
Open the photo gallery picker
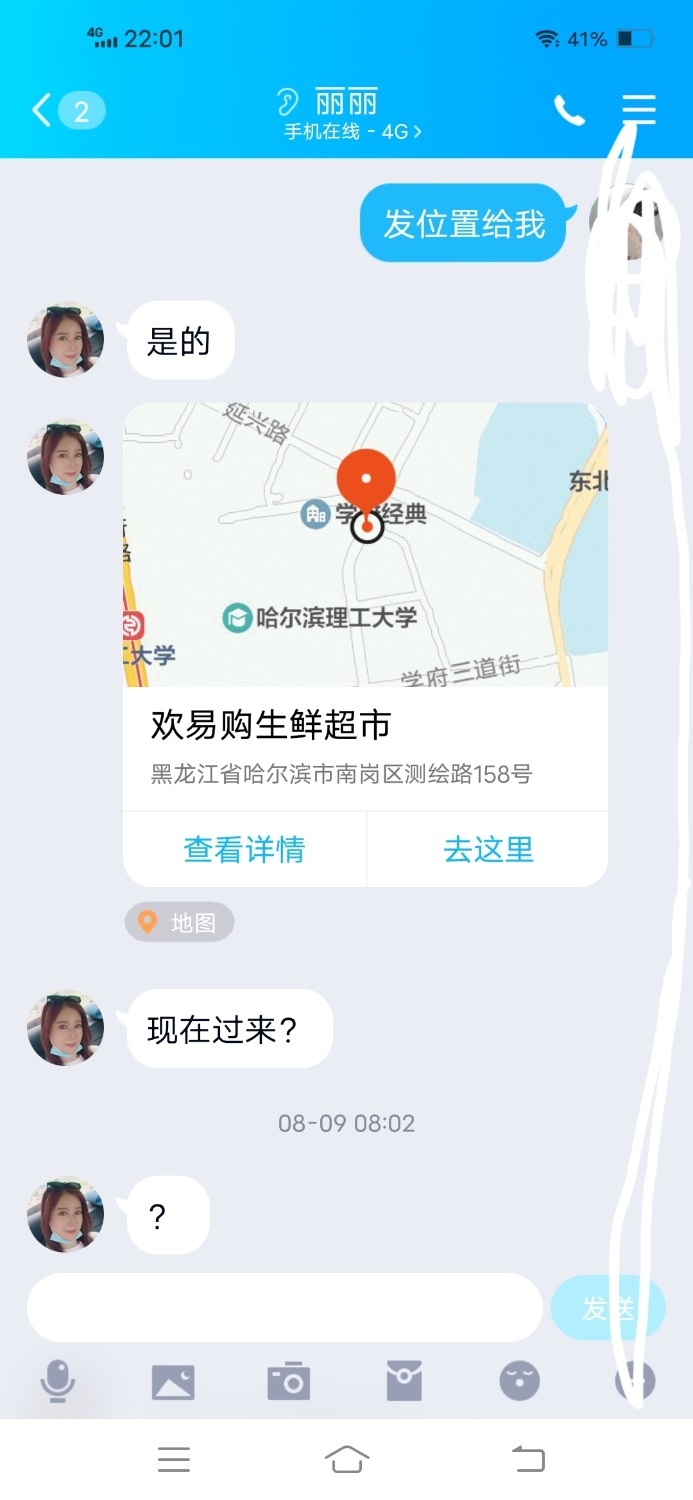(173, 1382)
